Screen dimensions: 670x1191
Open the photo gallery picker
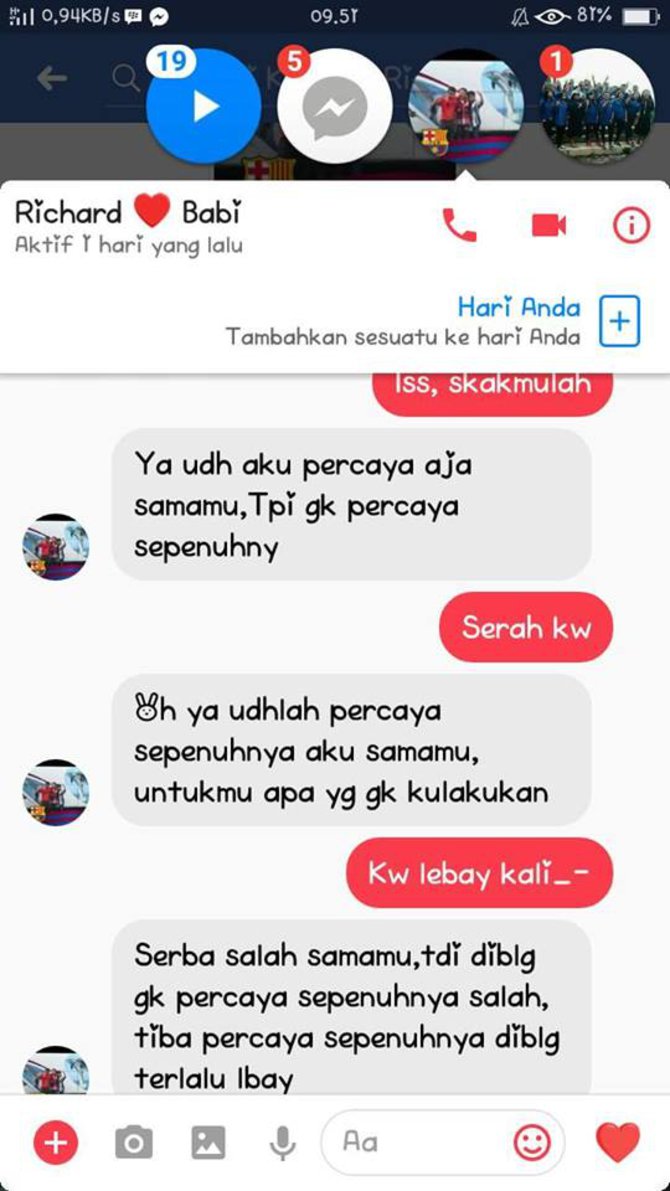(x=208, y=1142)
